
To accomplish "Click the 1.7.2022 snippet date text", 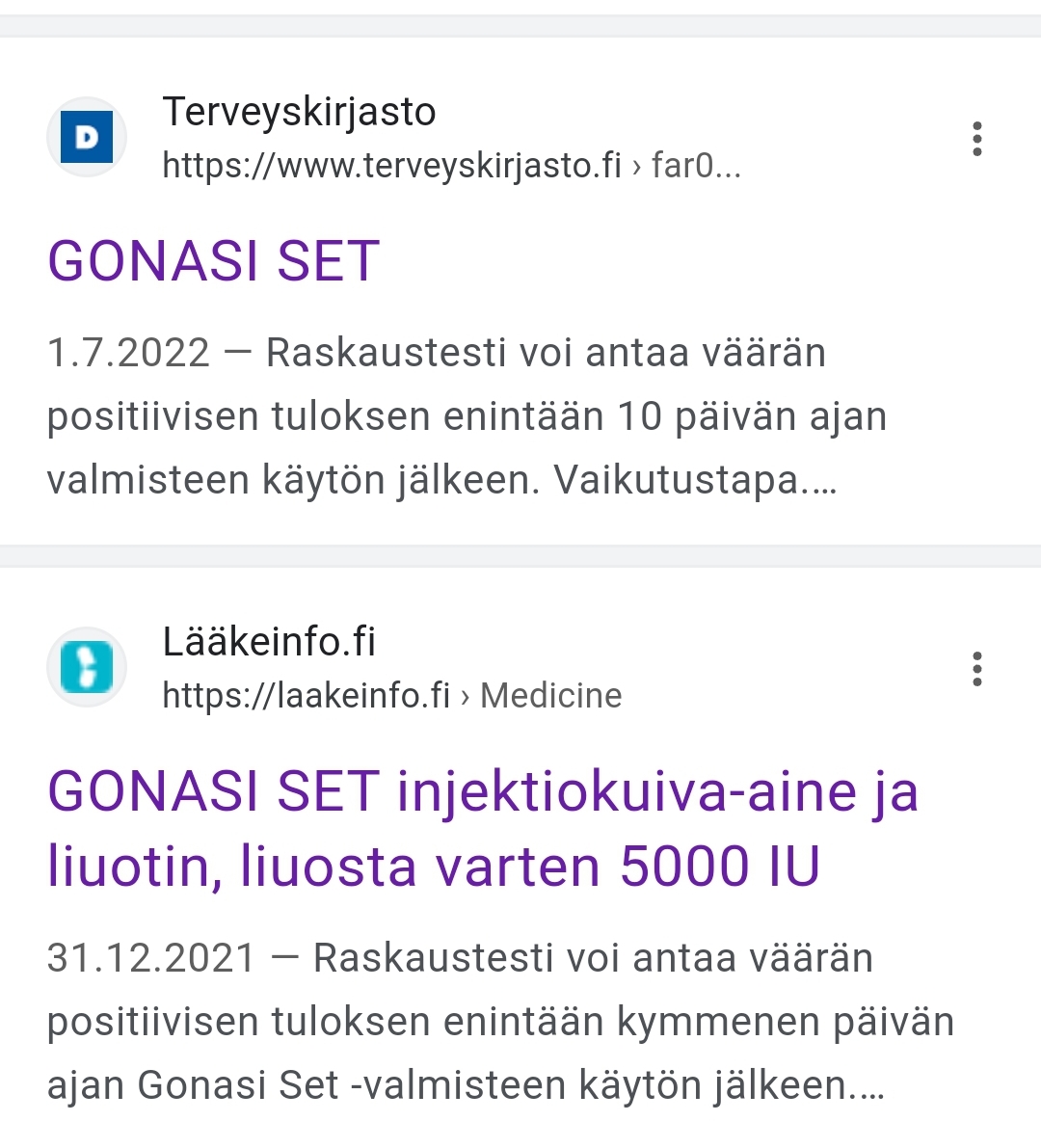I will click(x=126, y=352).
